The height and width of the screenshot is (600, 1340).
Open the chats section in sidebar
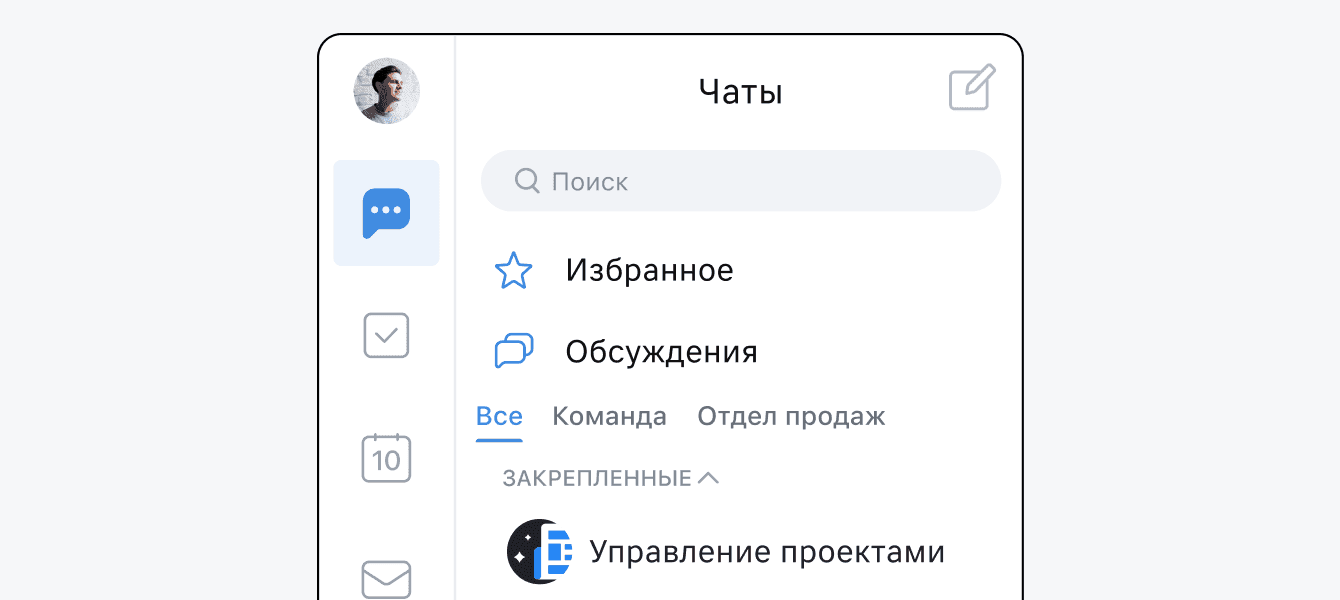386,212
